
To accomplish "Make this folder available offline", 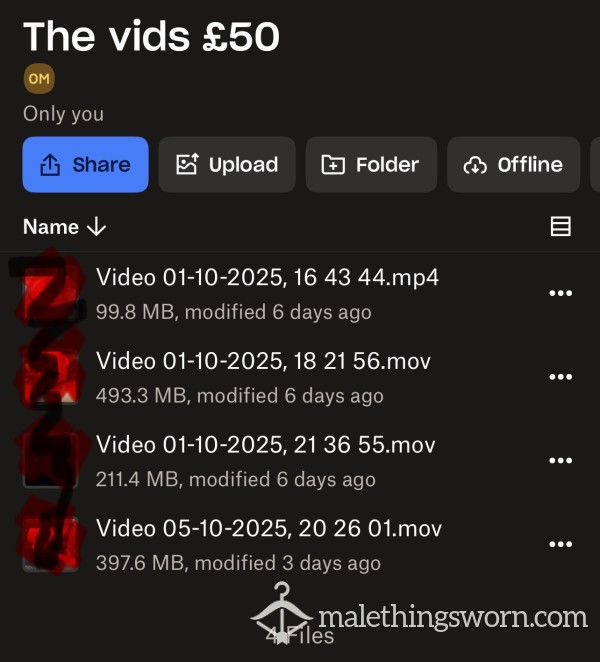I will (514, 165).
